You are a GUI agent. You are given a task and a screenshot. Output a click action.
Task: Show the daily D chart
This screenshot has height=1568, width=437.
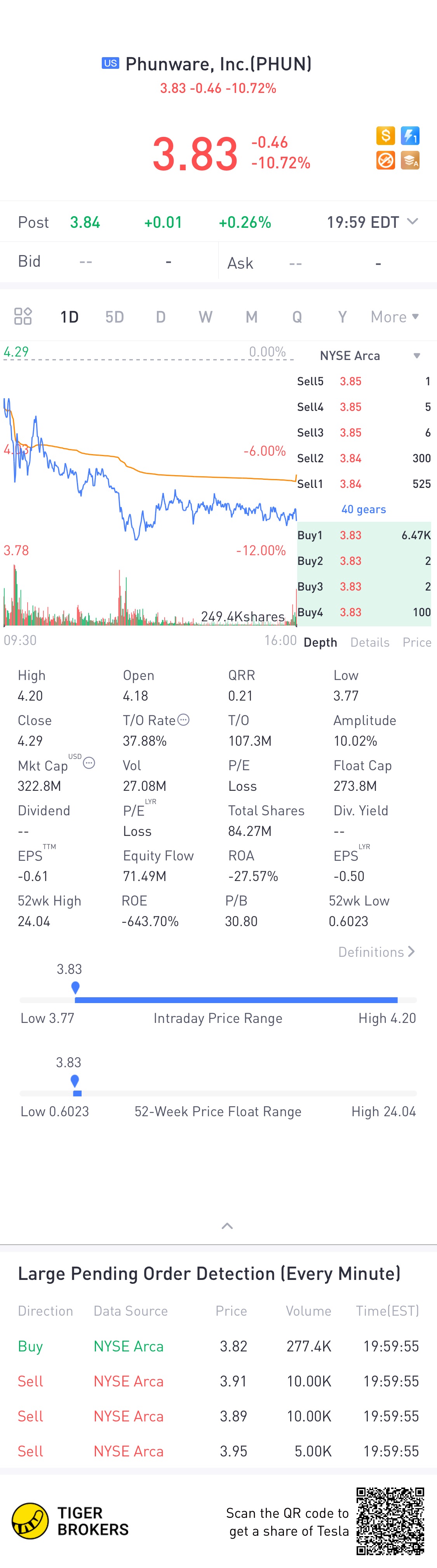(x=160, y=317)
